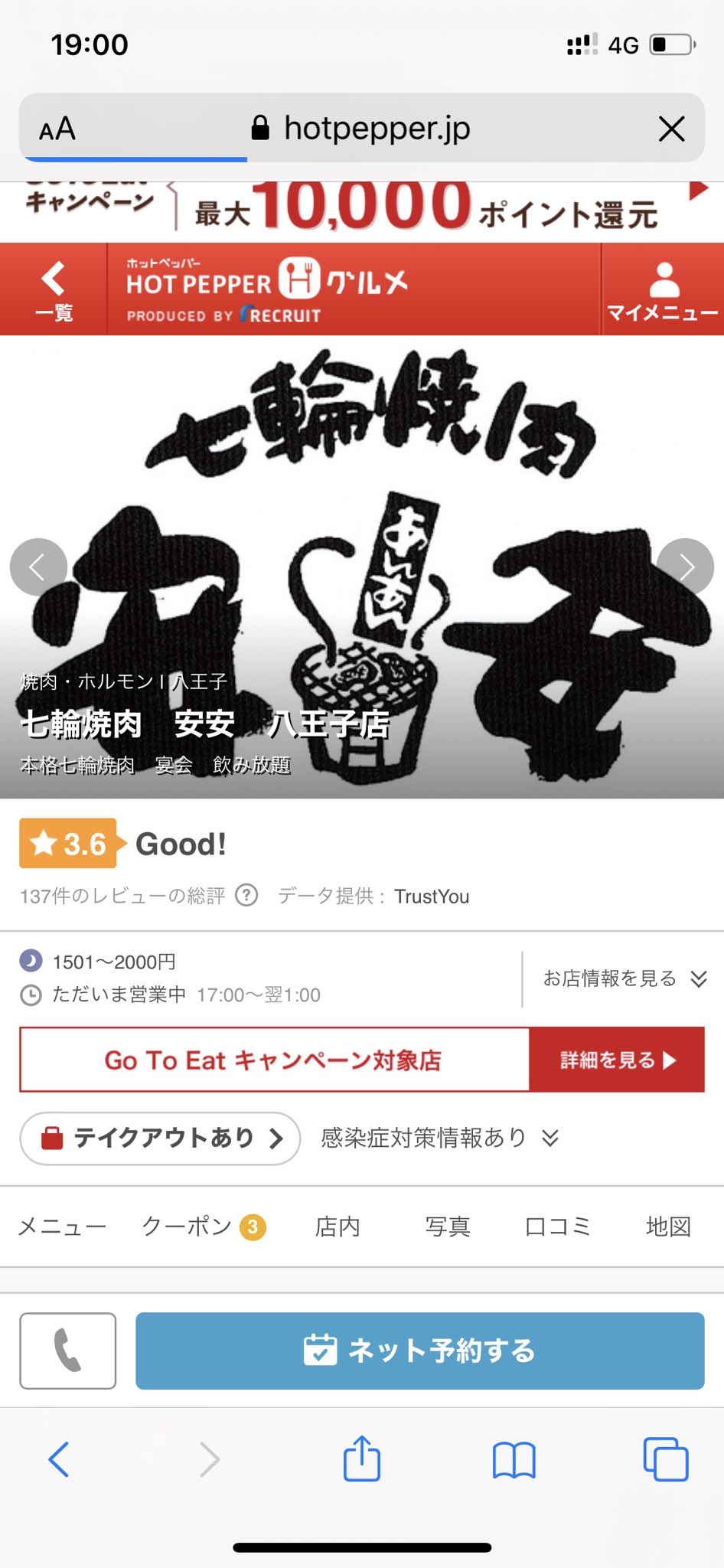
Task: Switch to the 口コミ tab
Action: tap(558, 1227)
